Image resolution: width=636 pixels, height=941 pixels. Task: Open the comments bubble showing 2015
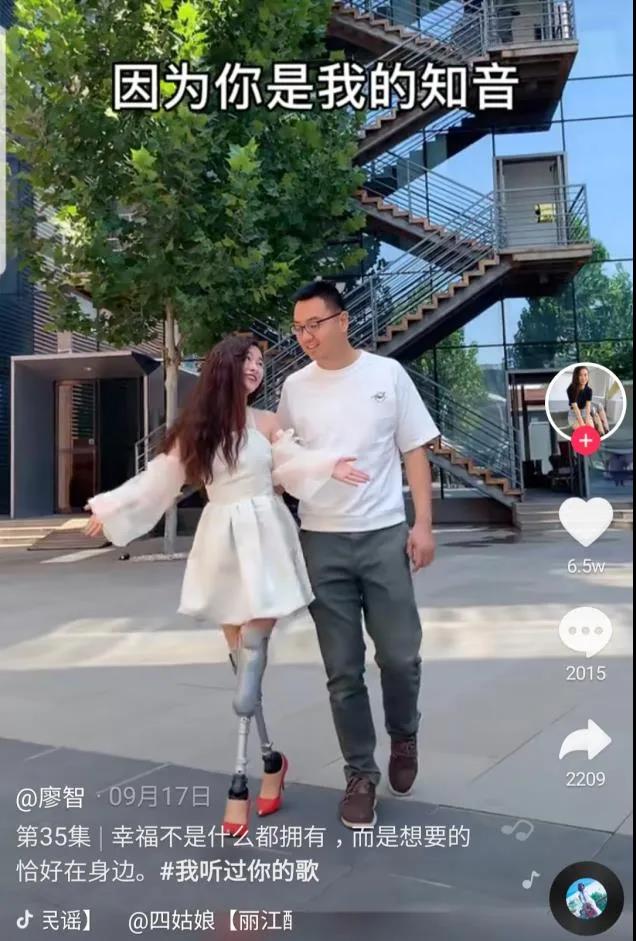[x=585, y=632]
